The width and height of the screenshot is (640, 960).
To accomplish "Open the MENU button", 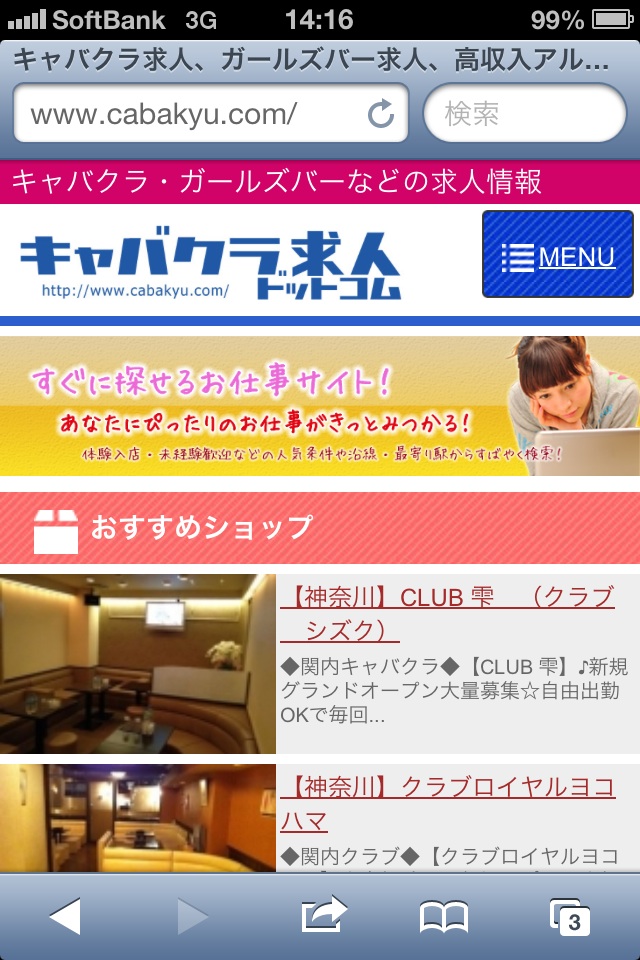I will coord(558,256).
